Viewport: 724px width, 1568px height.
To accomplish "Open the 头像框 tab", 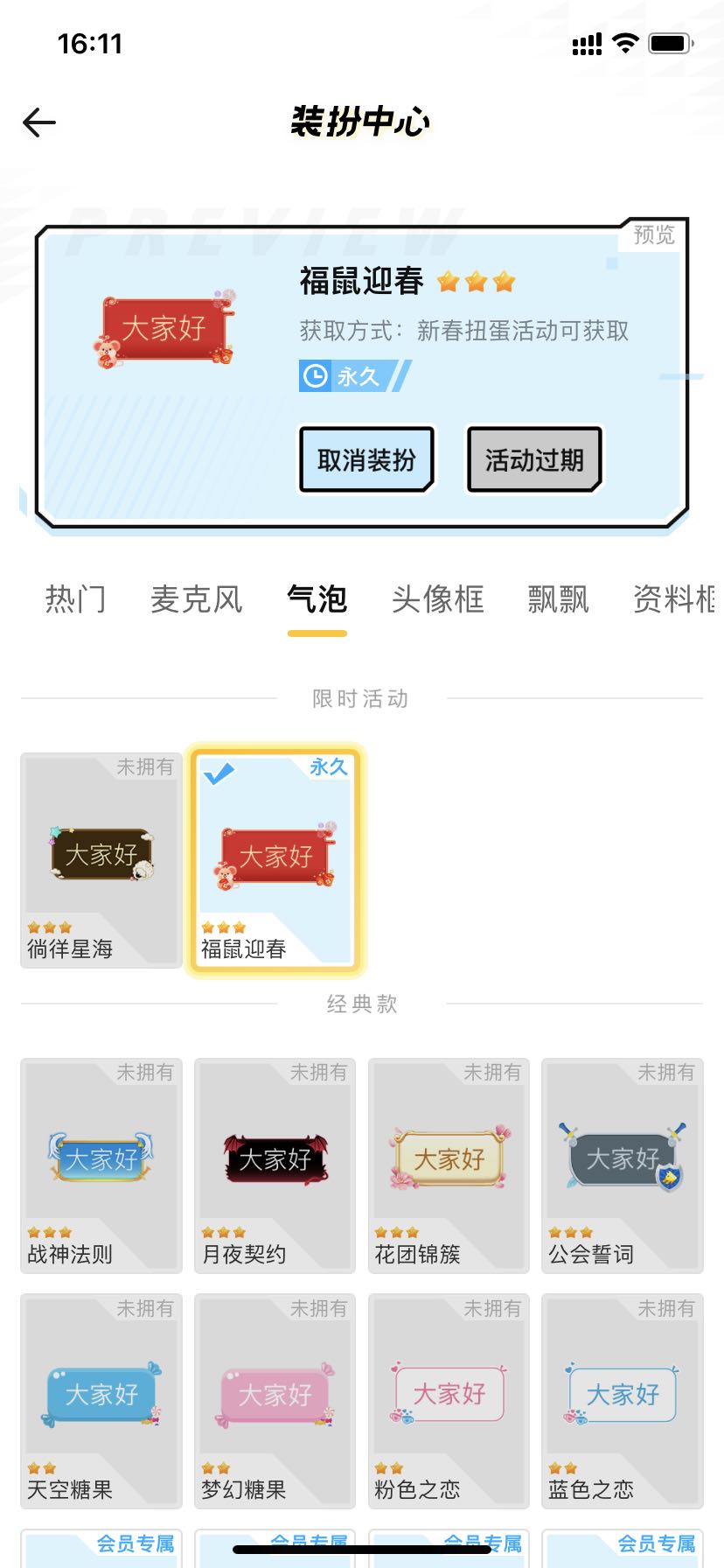I will [438, 599].
